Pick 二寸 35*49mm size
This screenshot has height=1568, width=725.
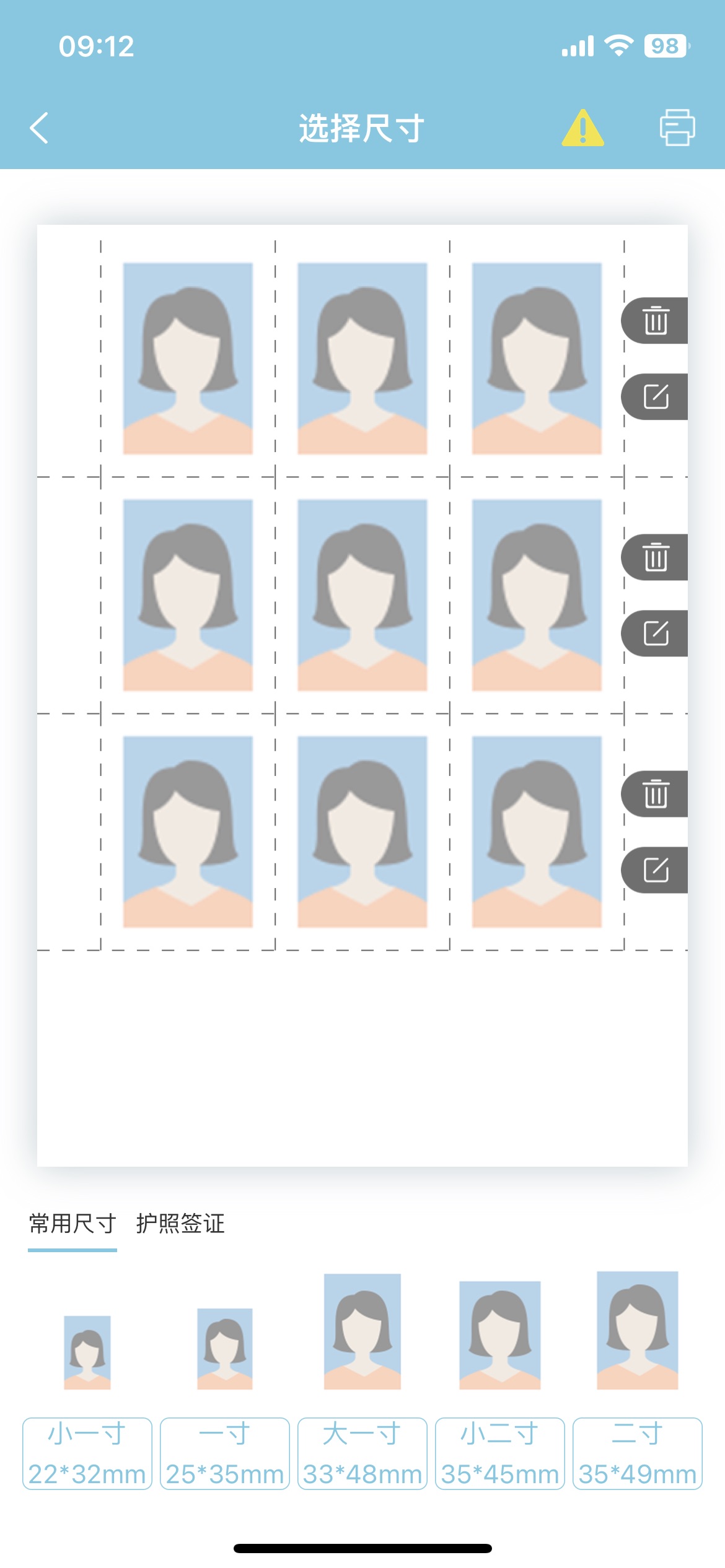638,1453
